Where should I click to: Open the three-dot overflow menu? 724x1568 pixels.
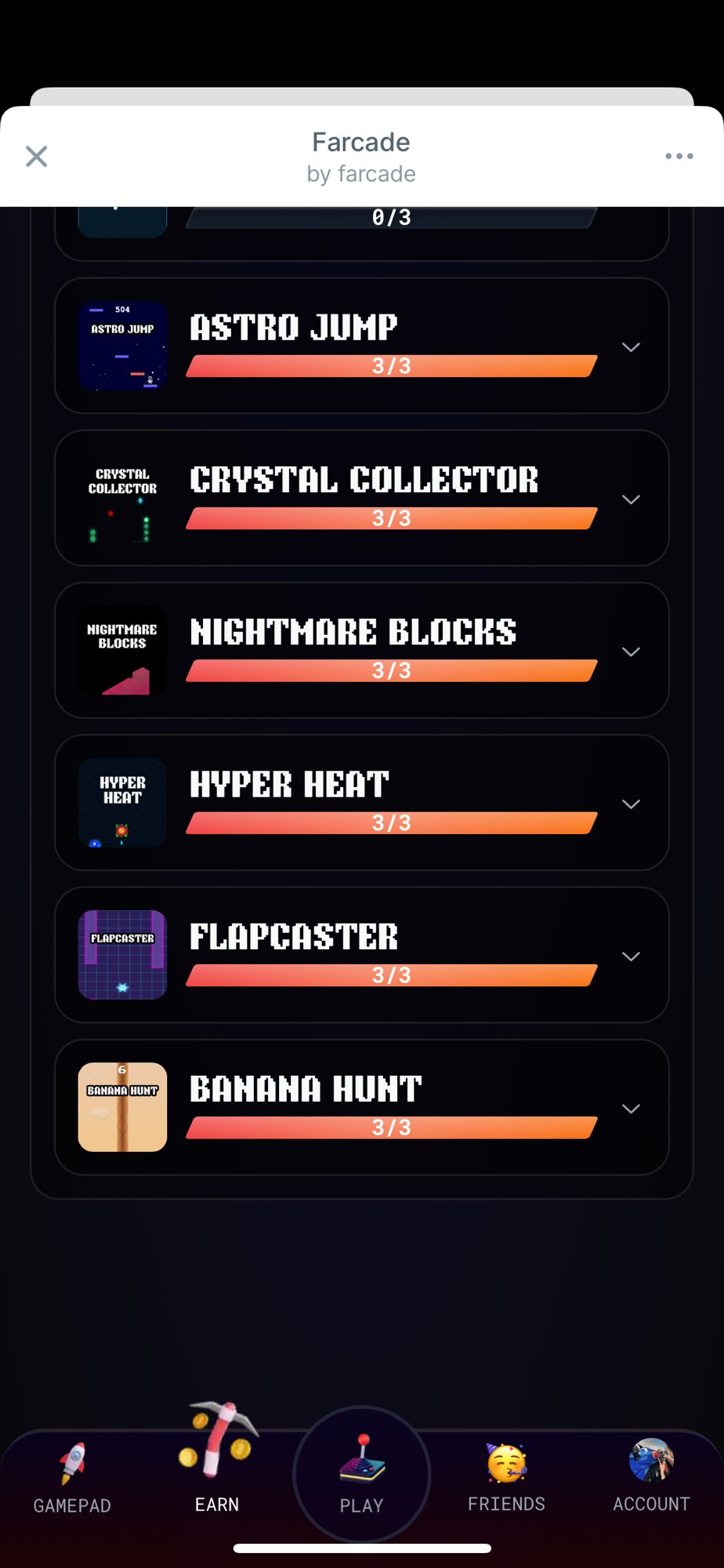click(x=679, y=156)
